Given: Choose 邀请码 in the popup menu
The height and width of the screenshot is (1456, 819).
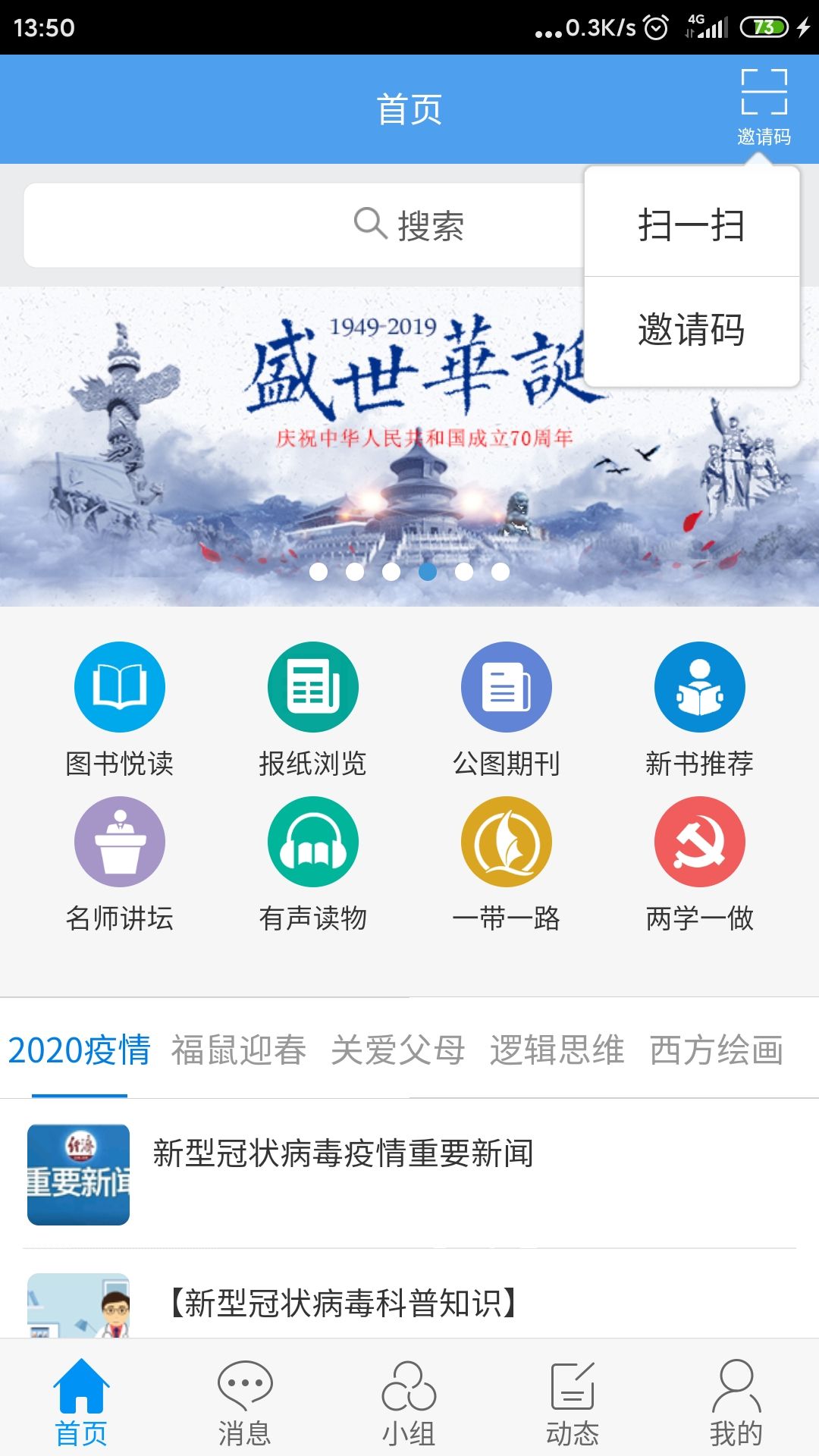Looking at the screenshot, I should (691, 330).
